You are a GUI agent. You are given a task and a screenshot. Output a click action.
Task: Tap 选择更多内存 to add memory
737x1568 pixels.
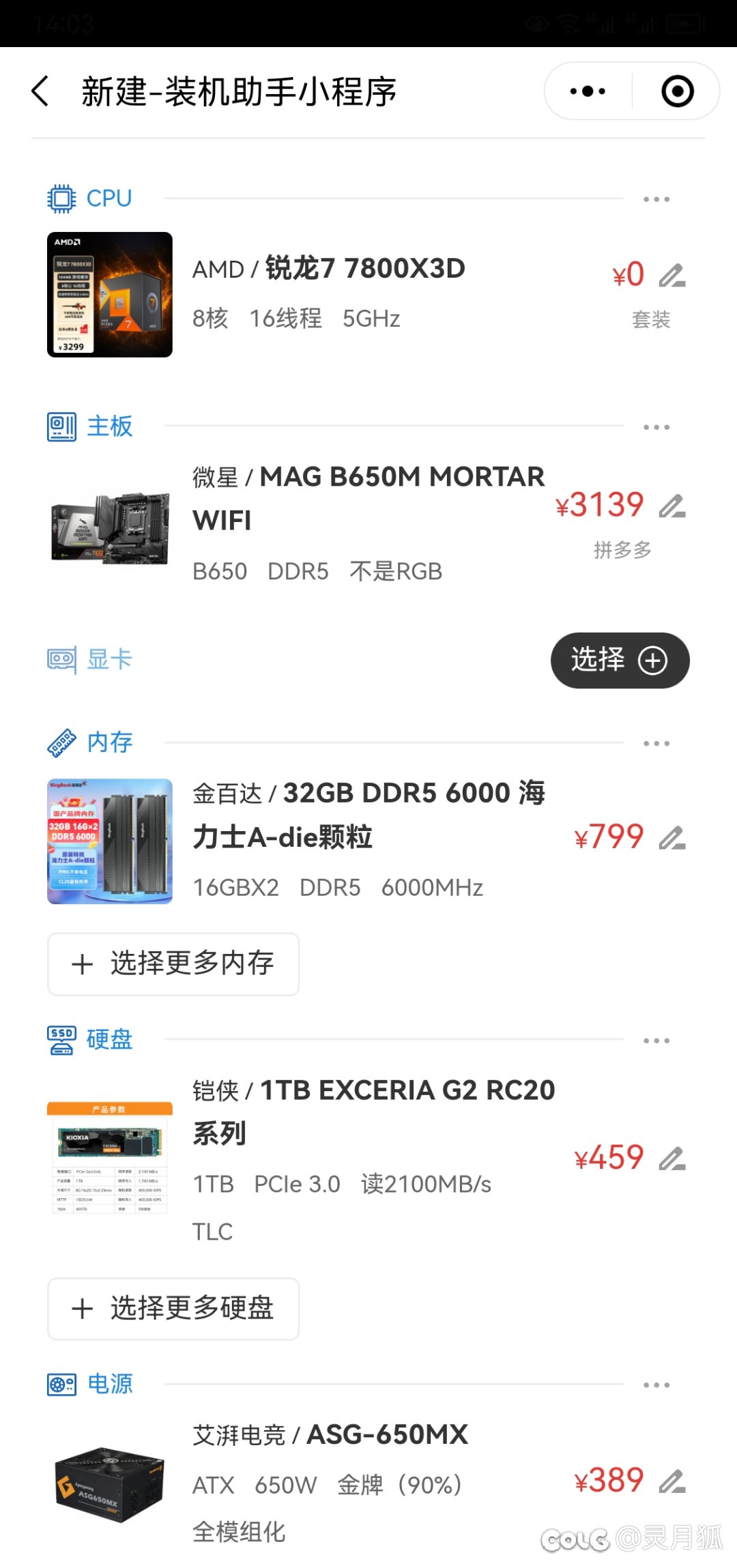tap(173, 963)
